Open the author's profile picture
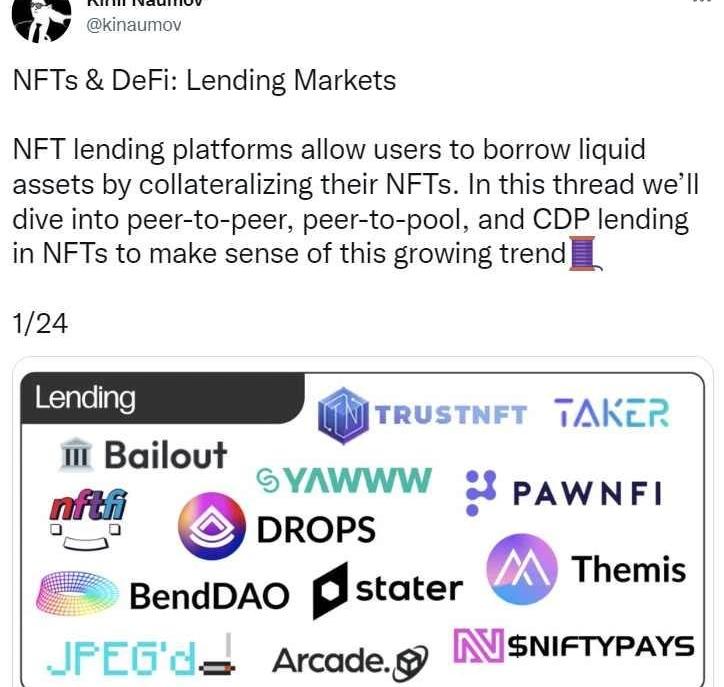The height and width of the screenshot is (687, 724). point(41,16)
